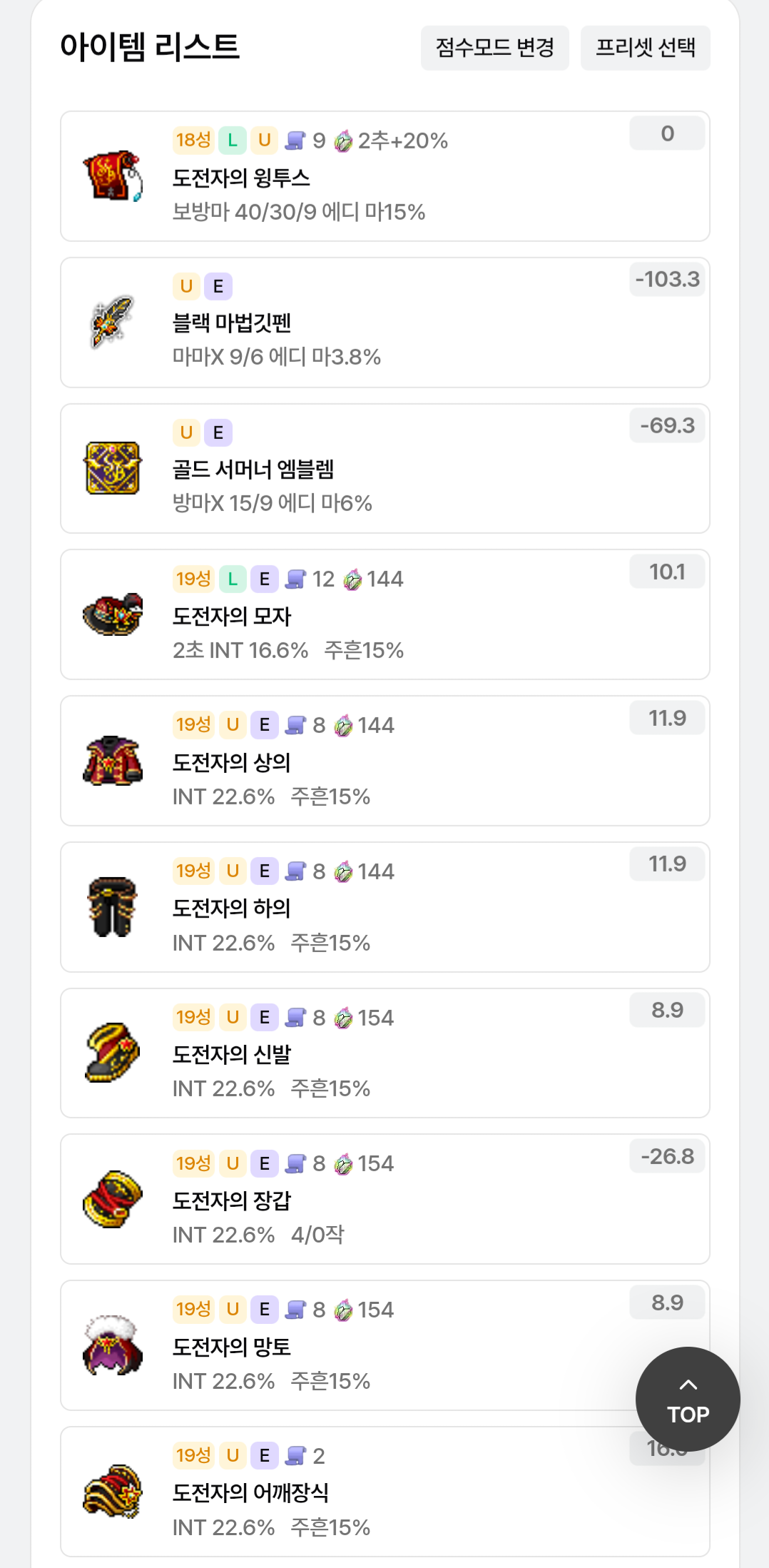Open the 도전자의 신발 item card
Screen dimensions: 769x1568
385,1053
